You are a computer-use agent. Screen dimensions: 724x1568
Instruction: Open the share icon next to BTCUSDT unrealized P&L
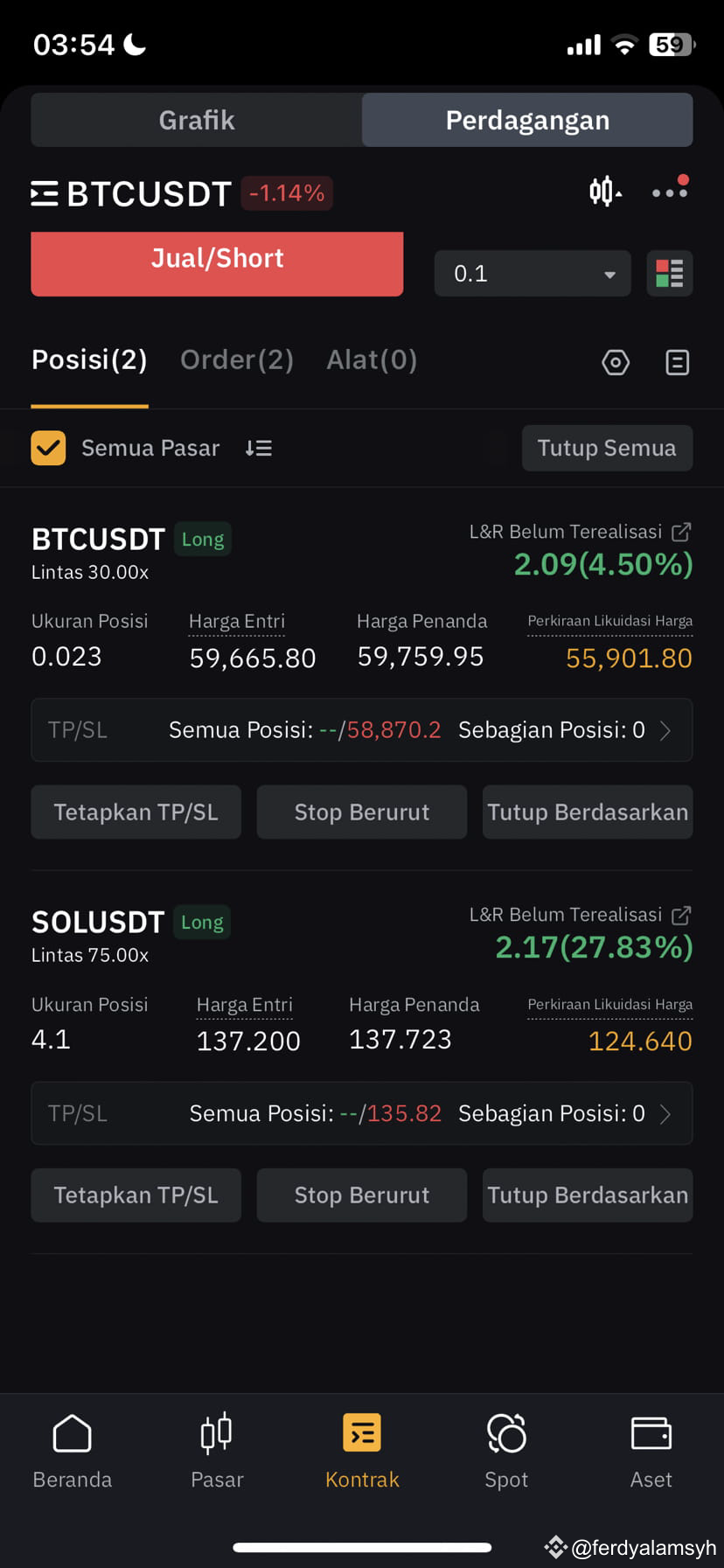[x=682, y=531]
